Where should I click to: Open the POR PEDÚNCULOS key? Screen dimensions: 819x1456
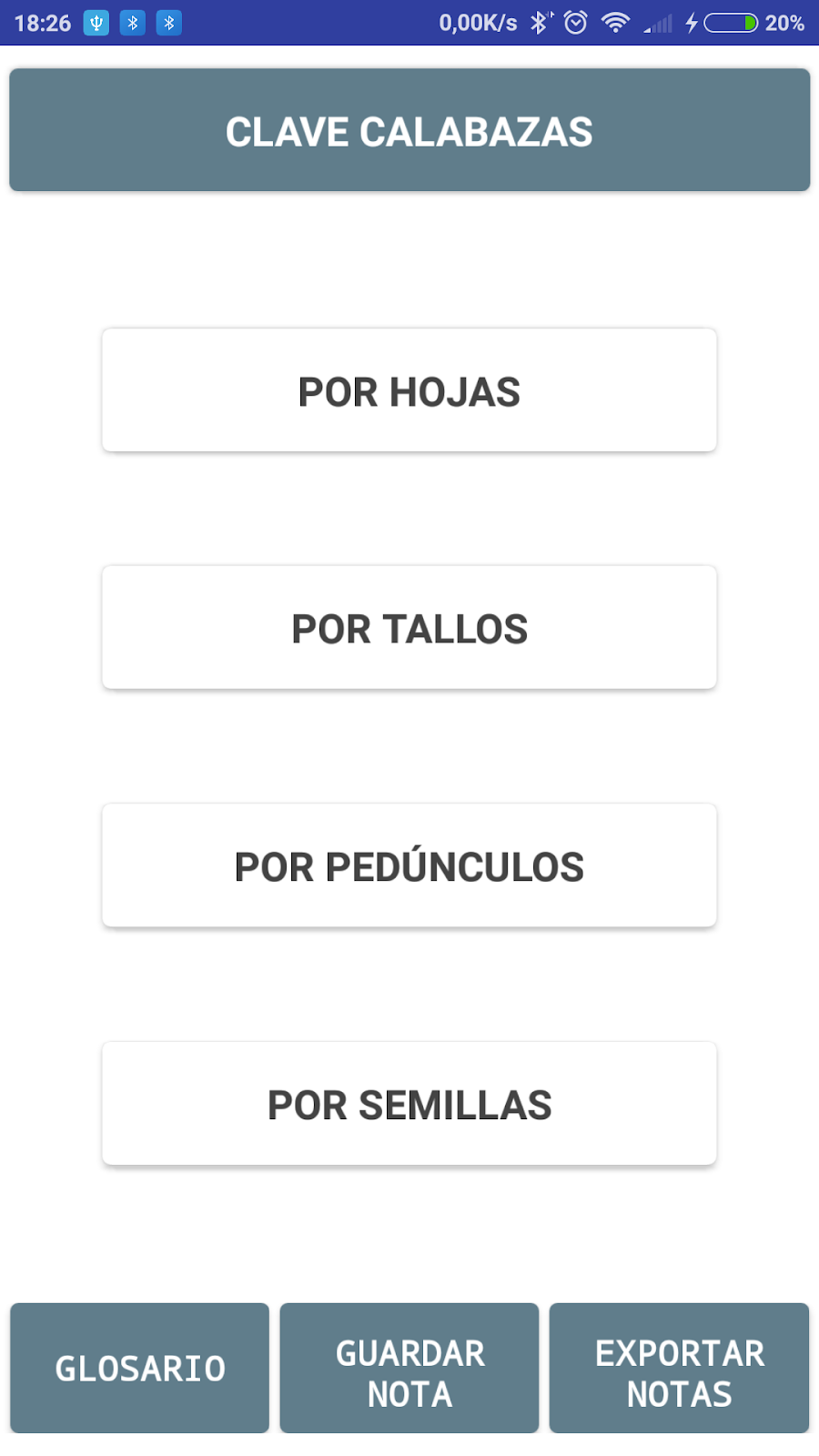click(x=409, y=865)
